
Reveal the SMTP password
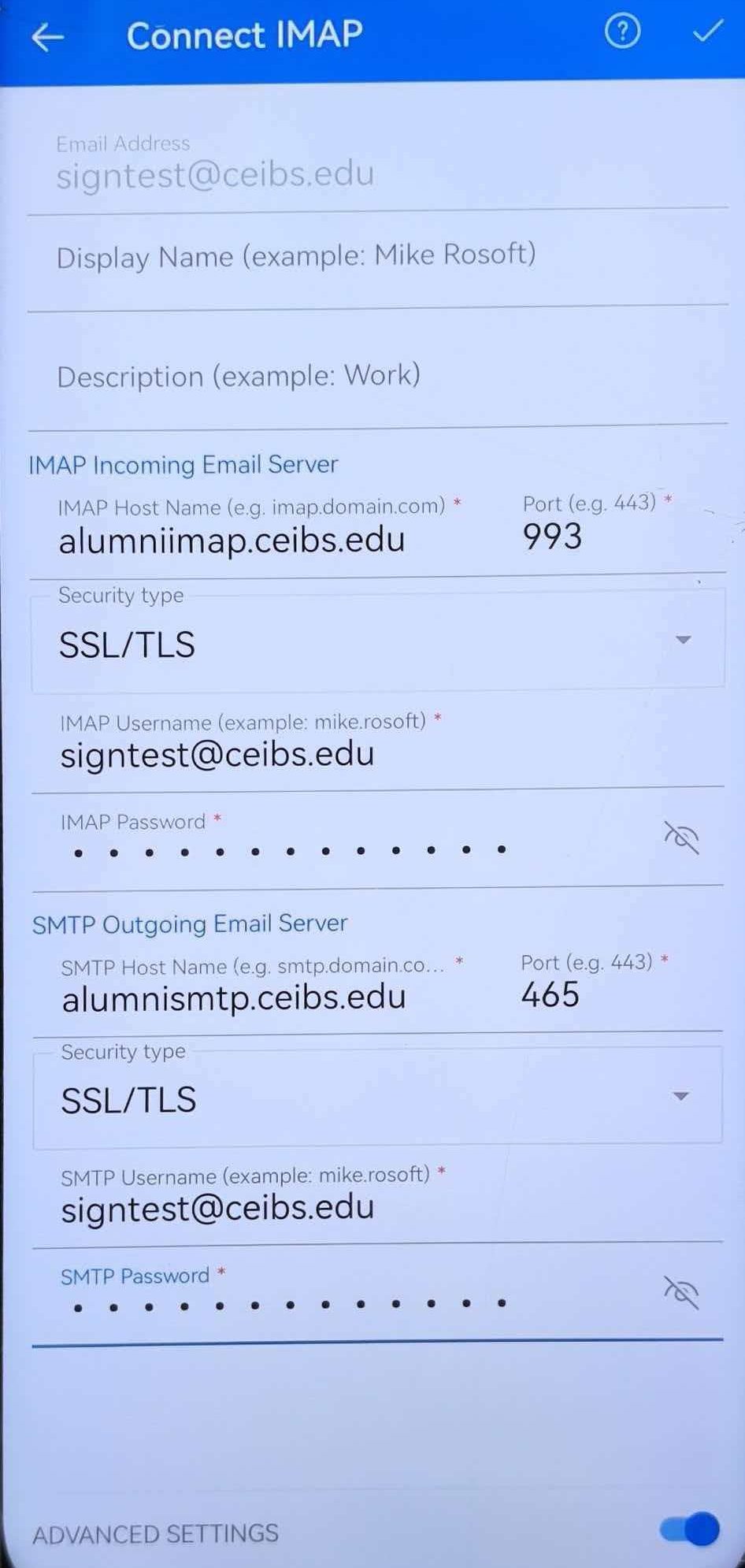point(681,1293)
